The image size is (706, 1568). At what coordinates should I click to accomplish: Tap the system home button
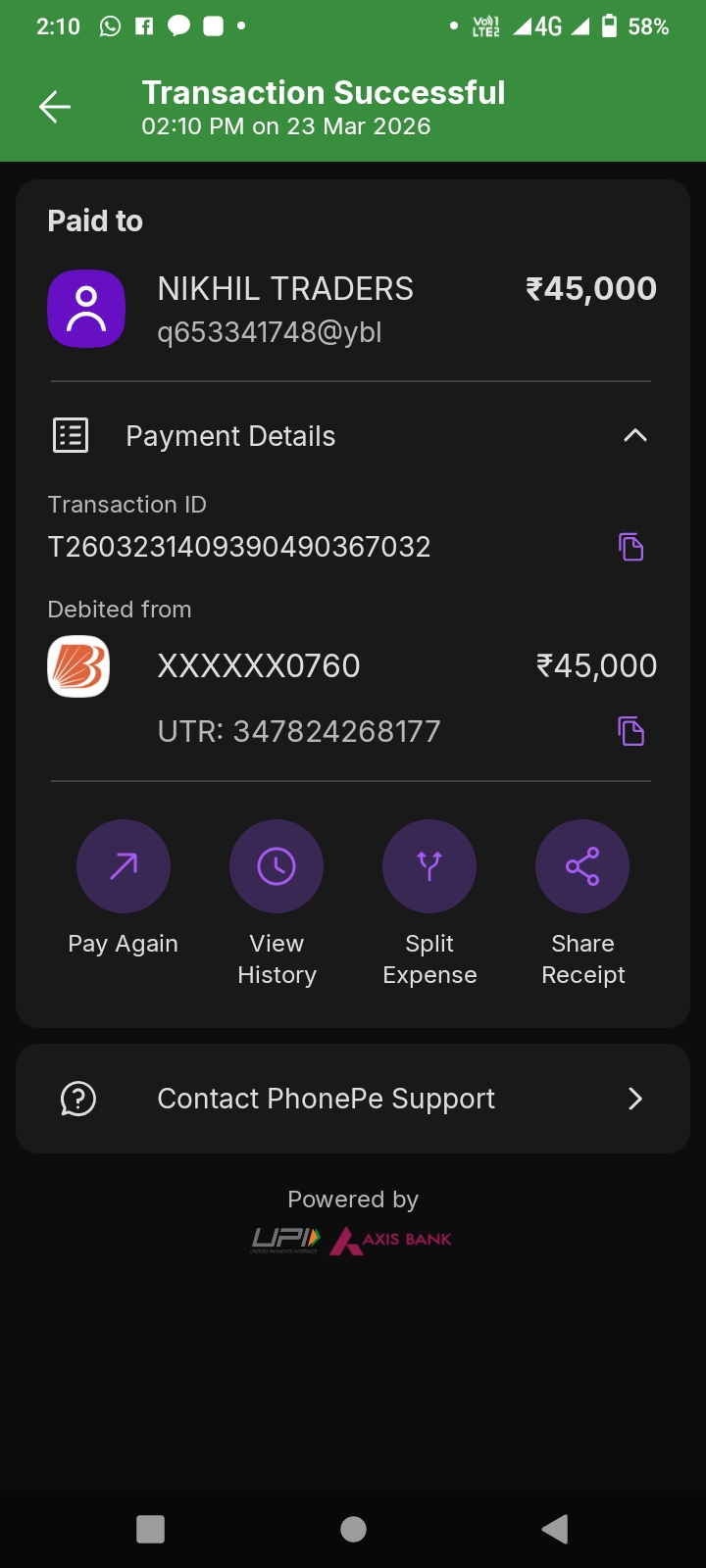(353, 1529)
